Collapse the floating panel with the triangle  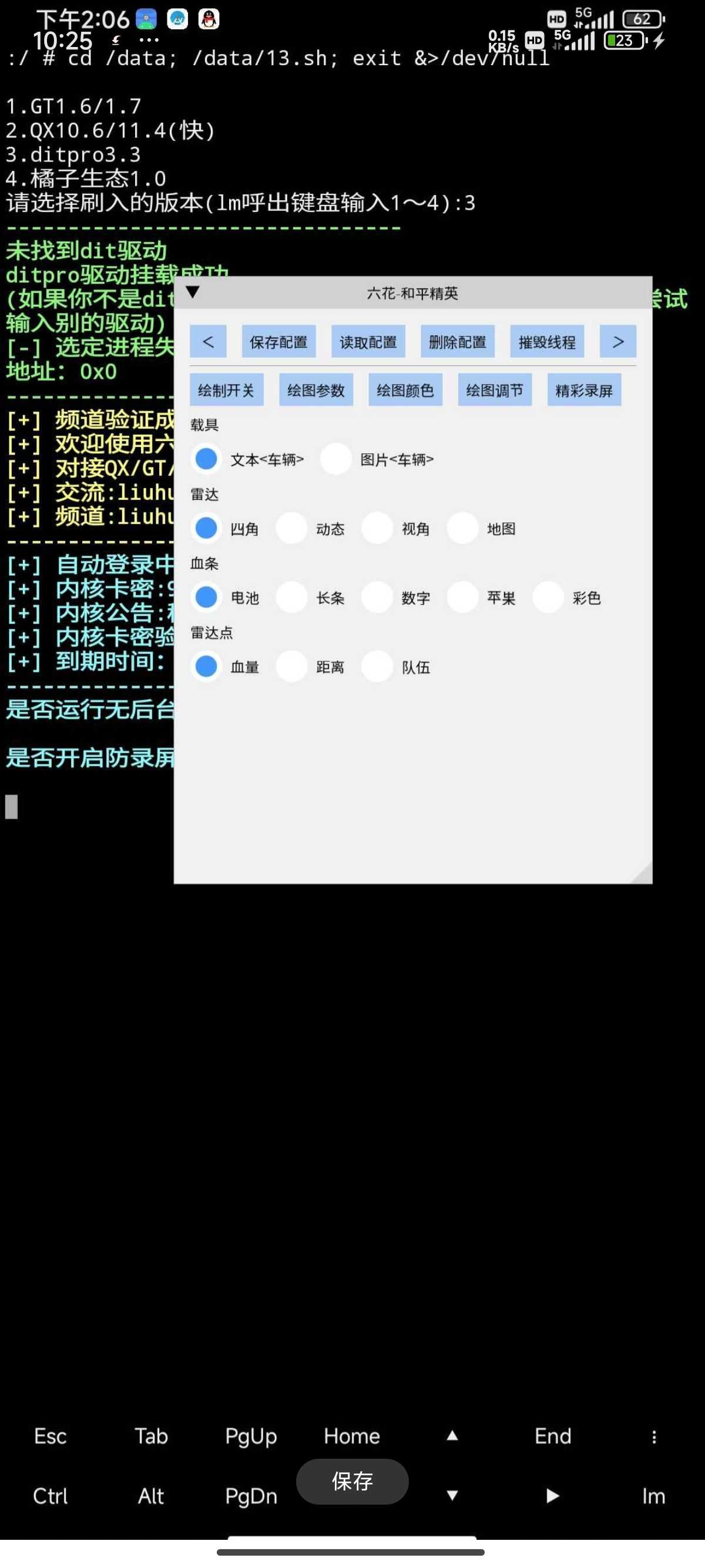tap(192, 292)
